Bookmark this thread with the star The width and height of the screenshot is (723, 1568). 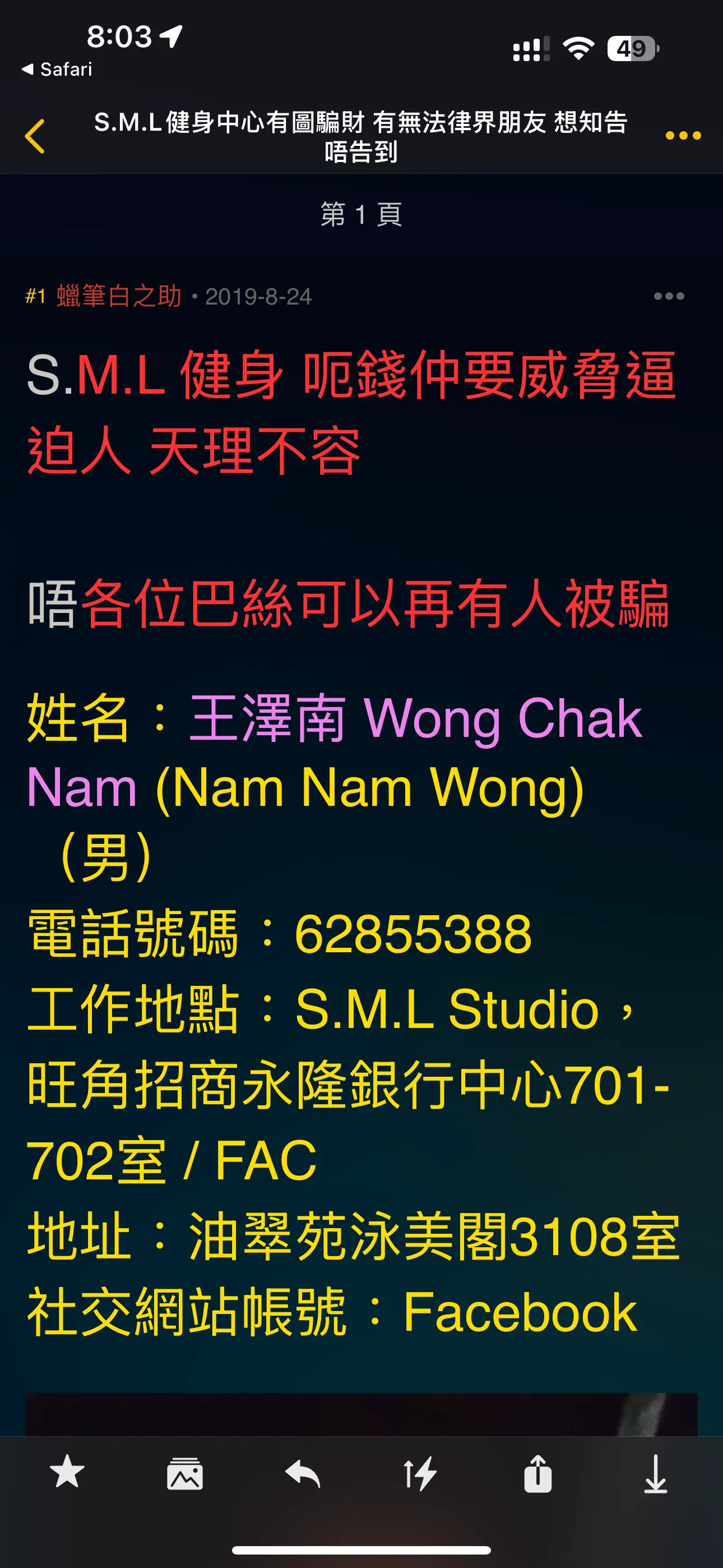(67, 1473)
